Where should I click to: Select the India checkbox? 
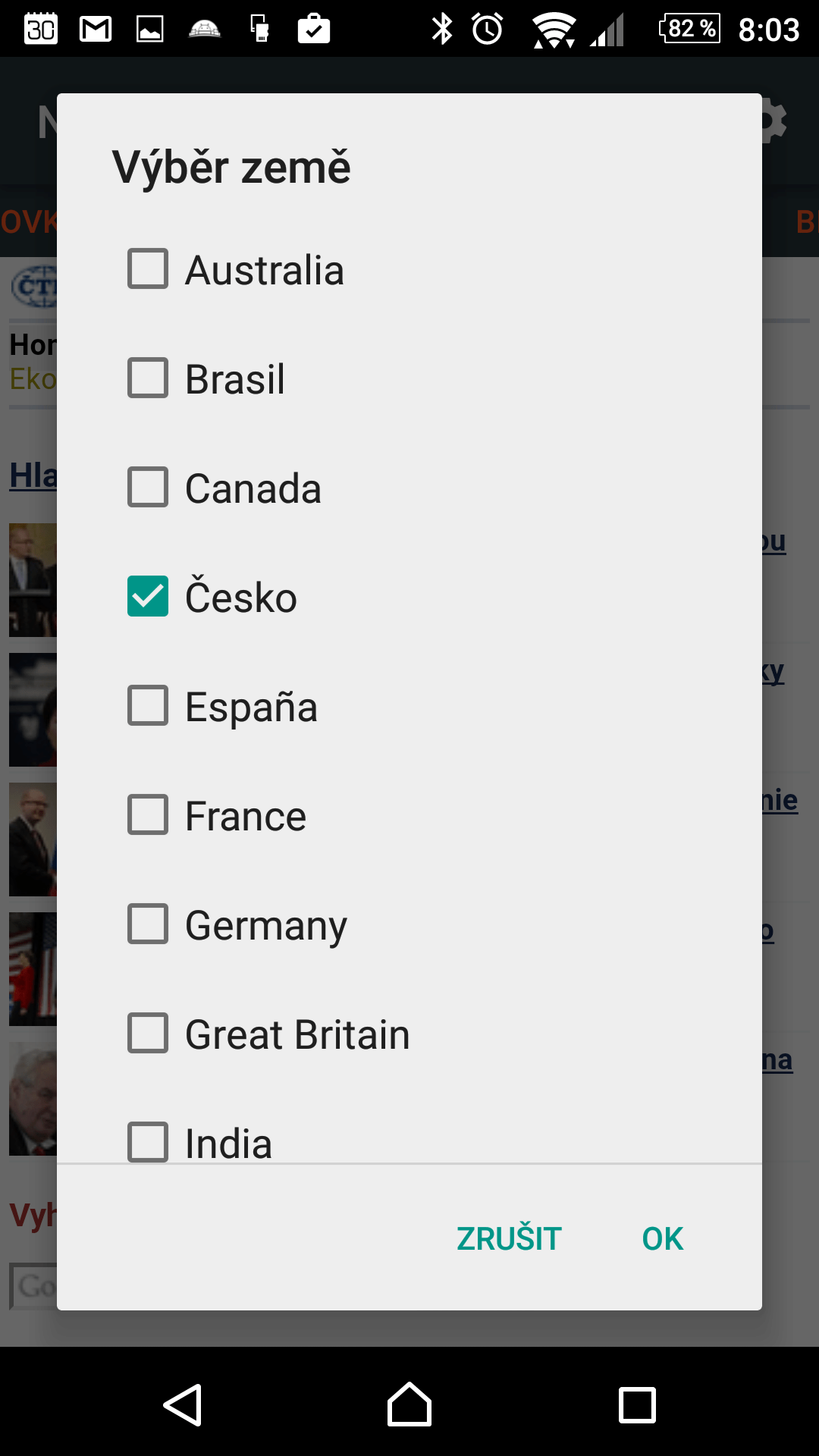pyautogui.click(x=148, y=1142)
